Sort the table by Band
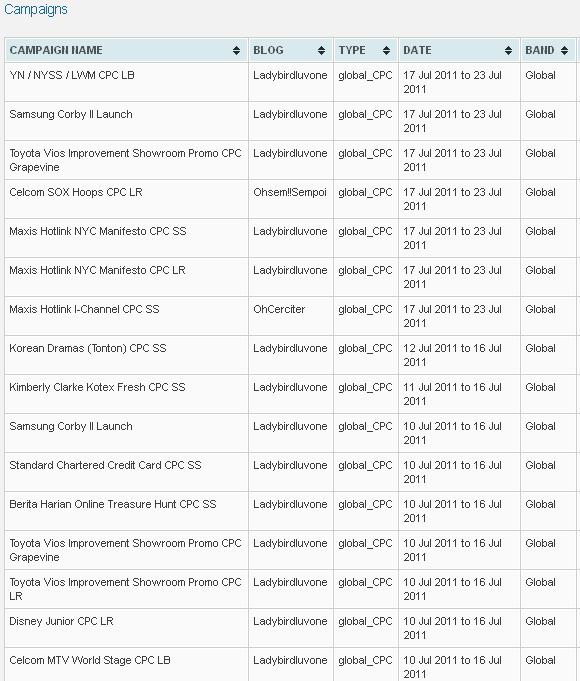 click(548, 50)
